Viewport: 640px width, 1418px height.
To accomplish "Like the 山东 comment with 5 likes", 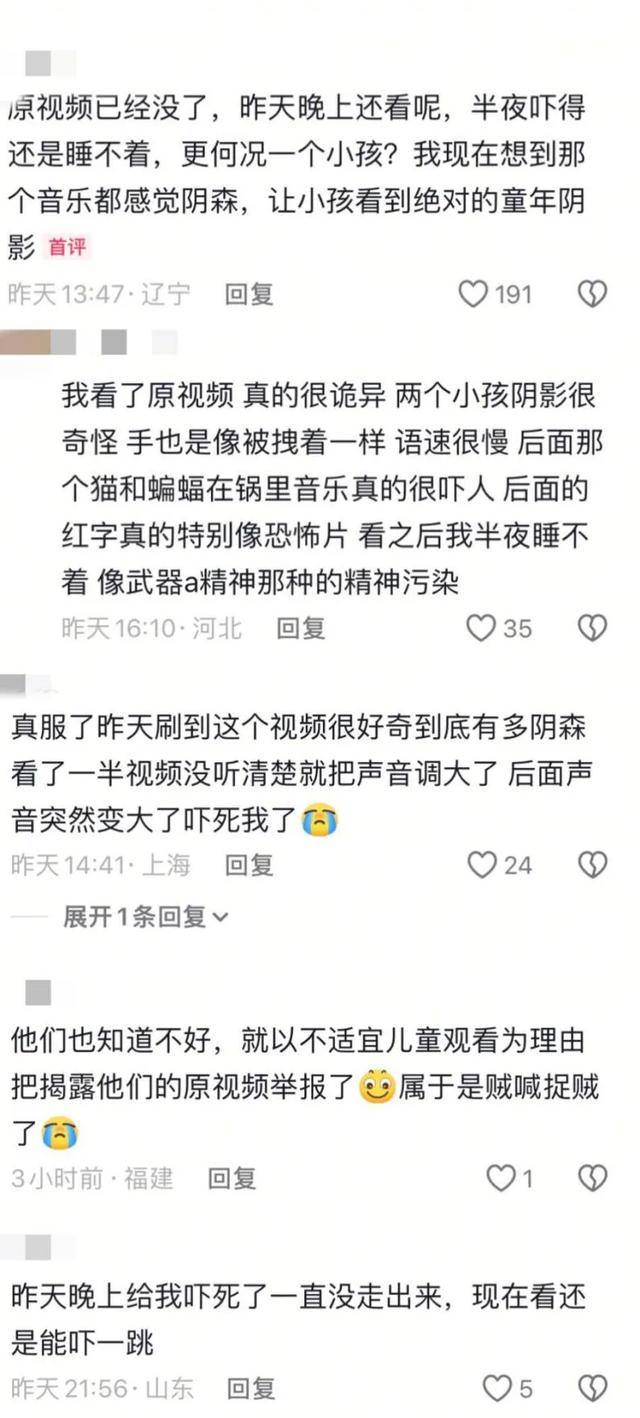I will point(497,1388).
